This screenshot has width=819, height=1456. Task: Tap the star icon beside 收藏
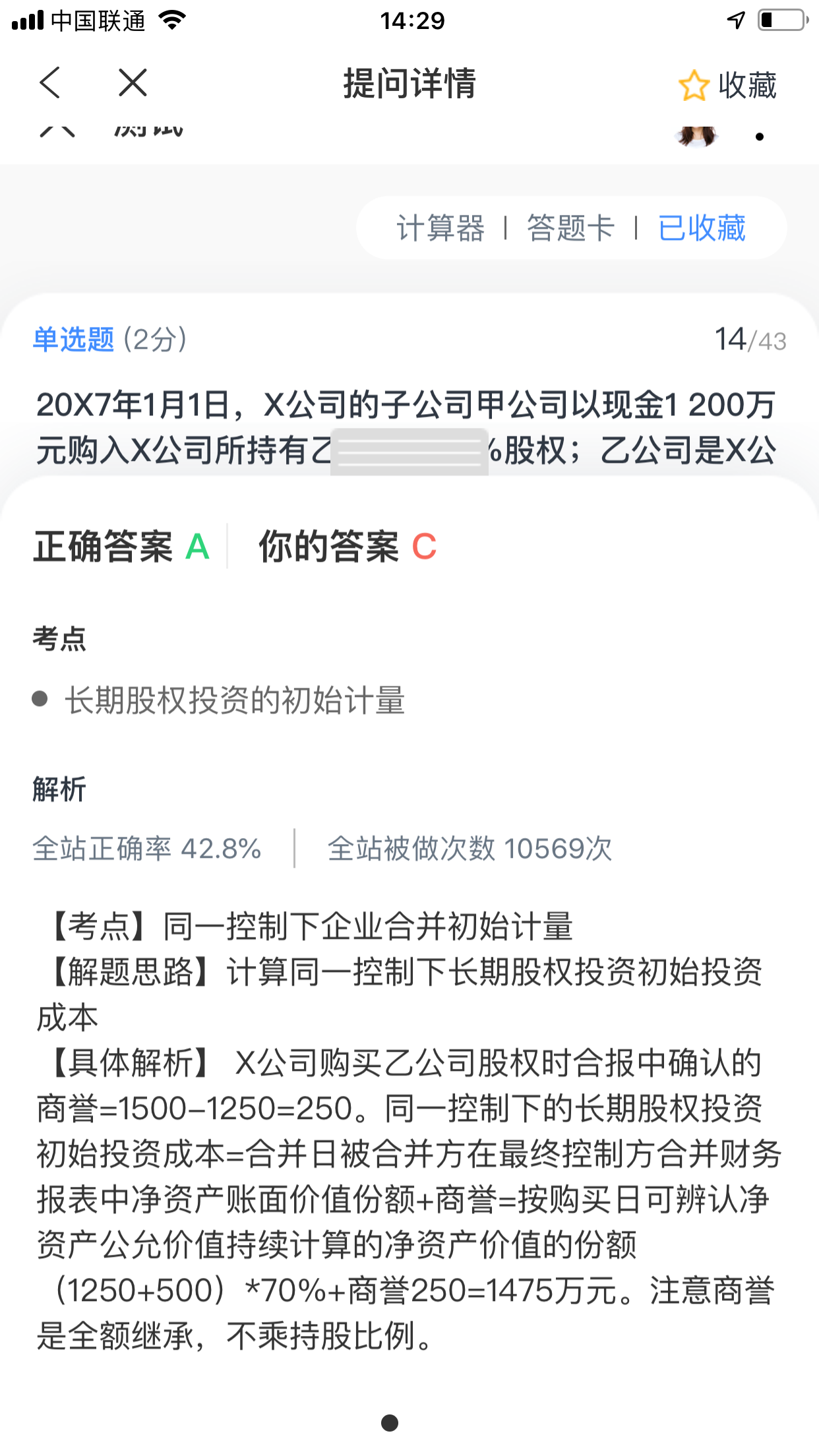694,84
